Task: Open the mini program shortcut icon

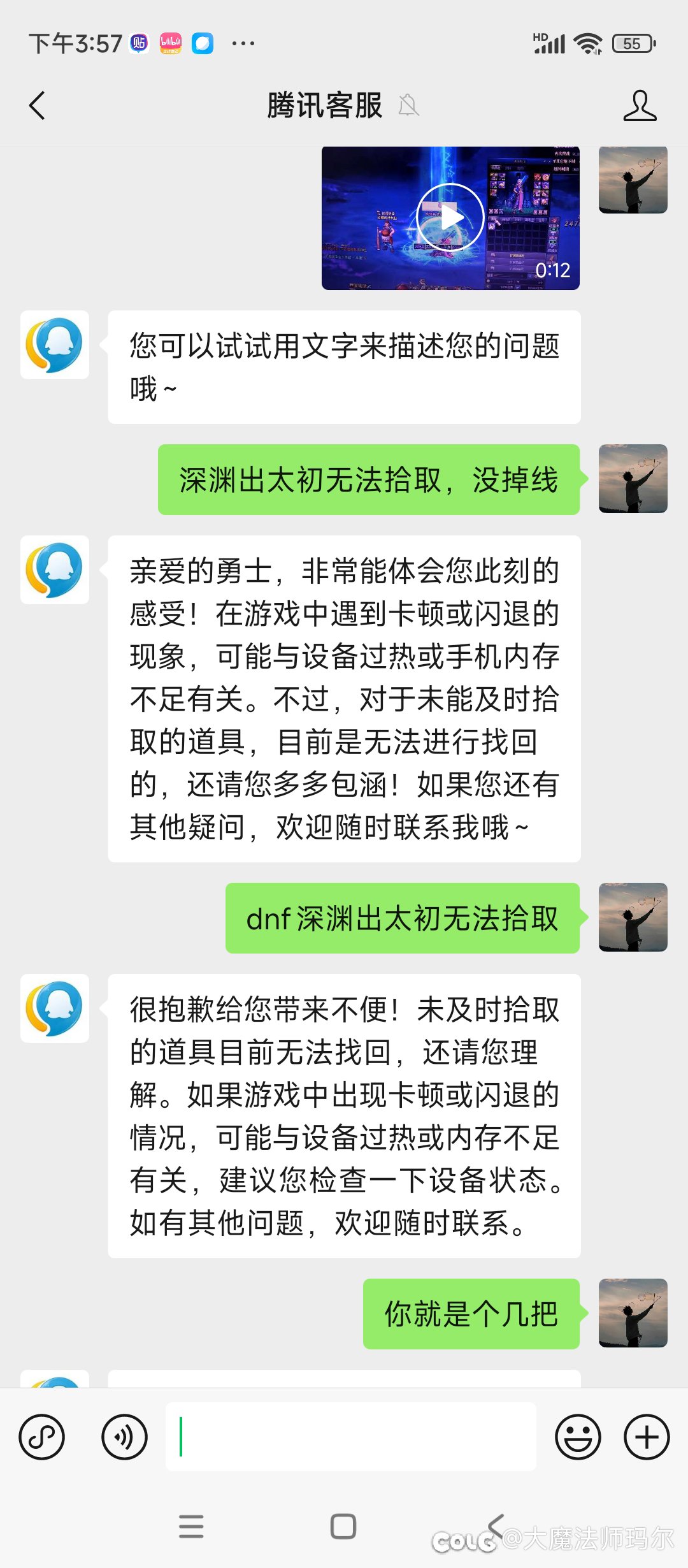Action: tap(42, 1437)
